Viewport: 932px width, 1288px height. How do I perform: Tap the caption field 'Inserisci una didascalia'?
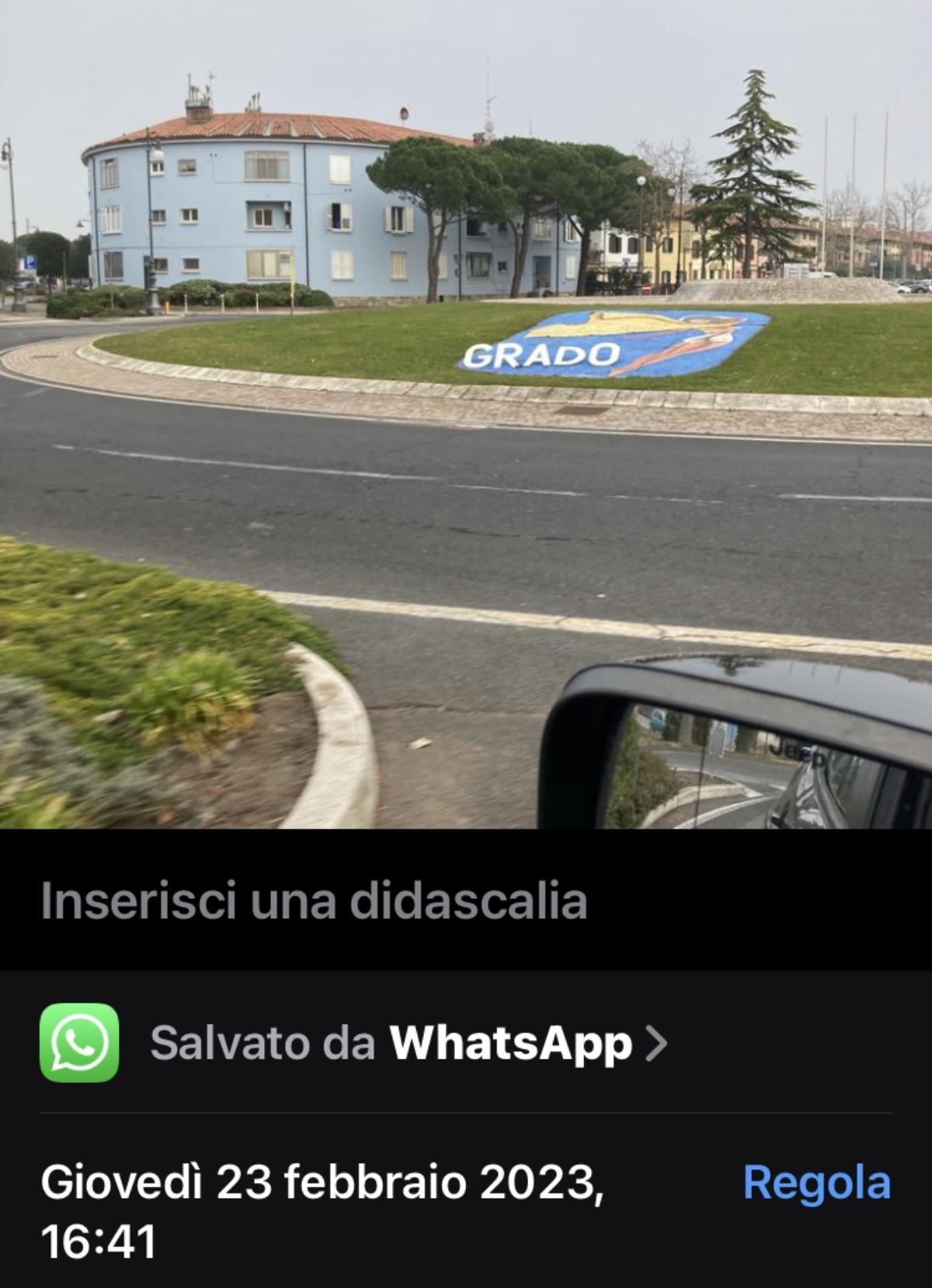pyautogui.click(x=314, y=901)
